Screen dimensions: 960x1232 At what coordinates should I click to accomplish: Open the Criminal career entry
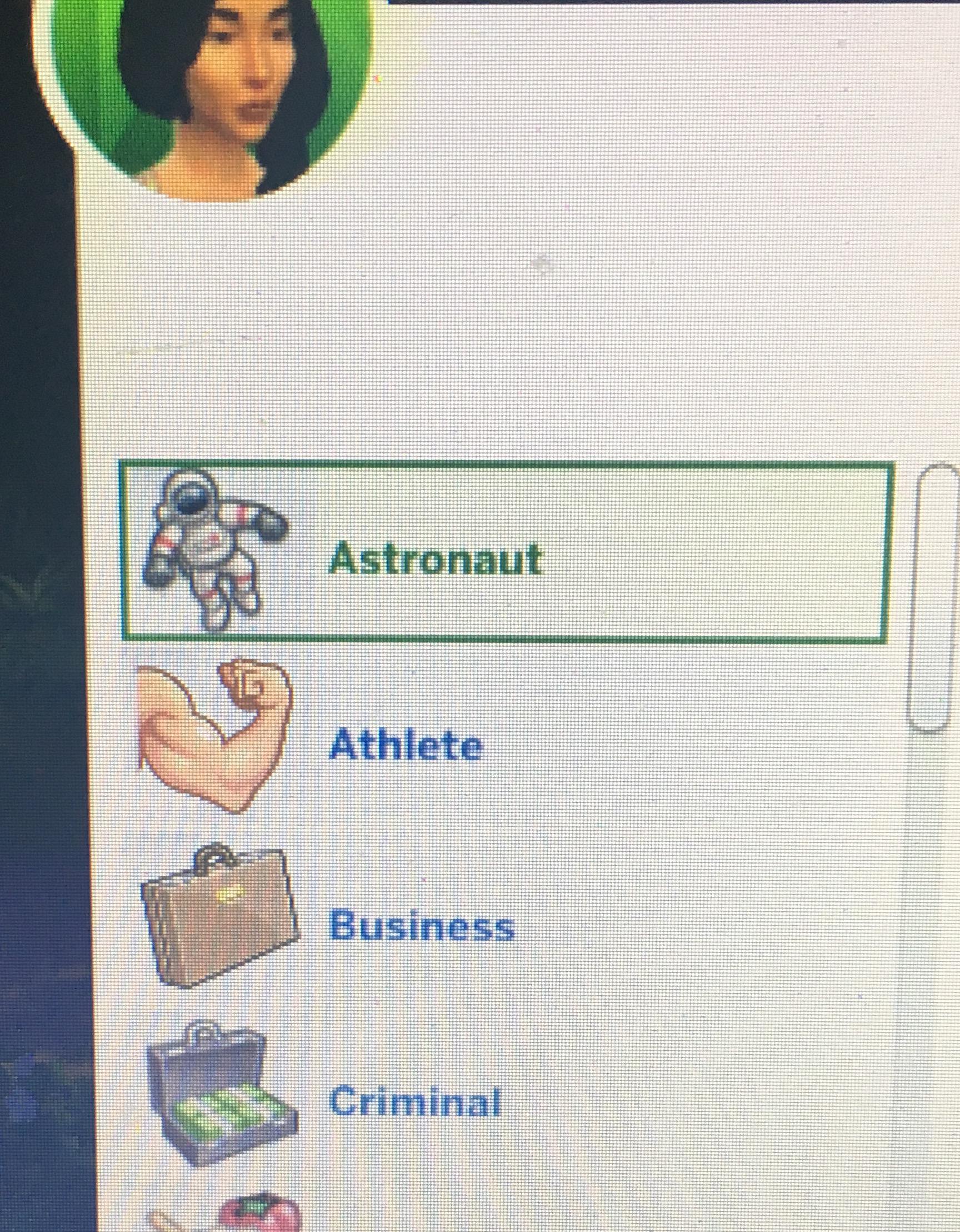pos(414,1103)
